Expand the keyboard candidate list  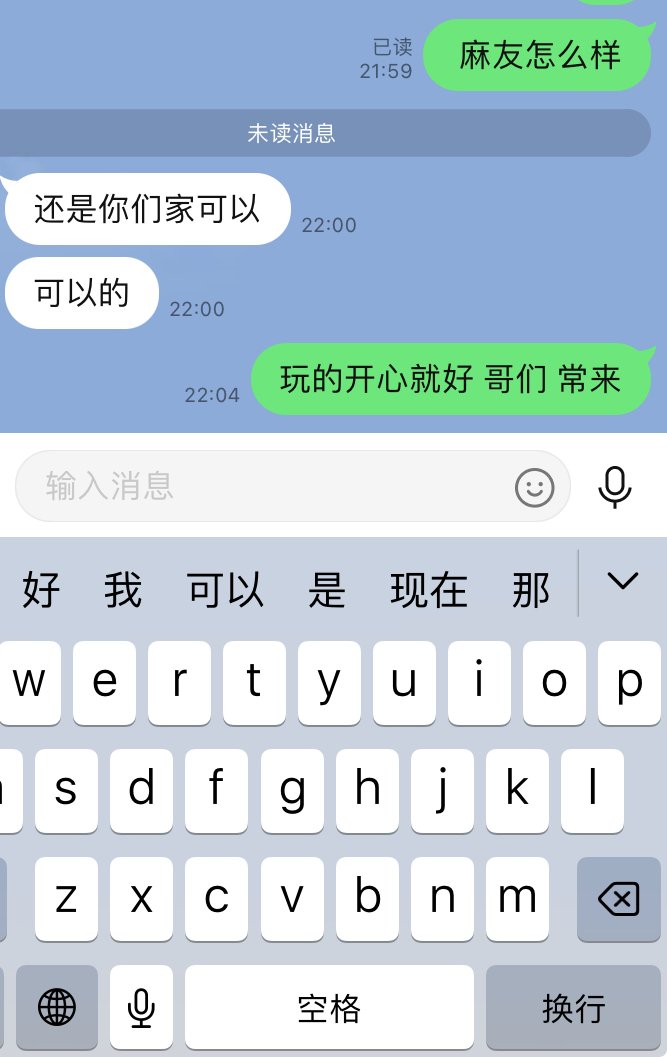tap(622, 582)
